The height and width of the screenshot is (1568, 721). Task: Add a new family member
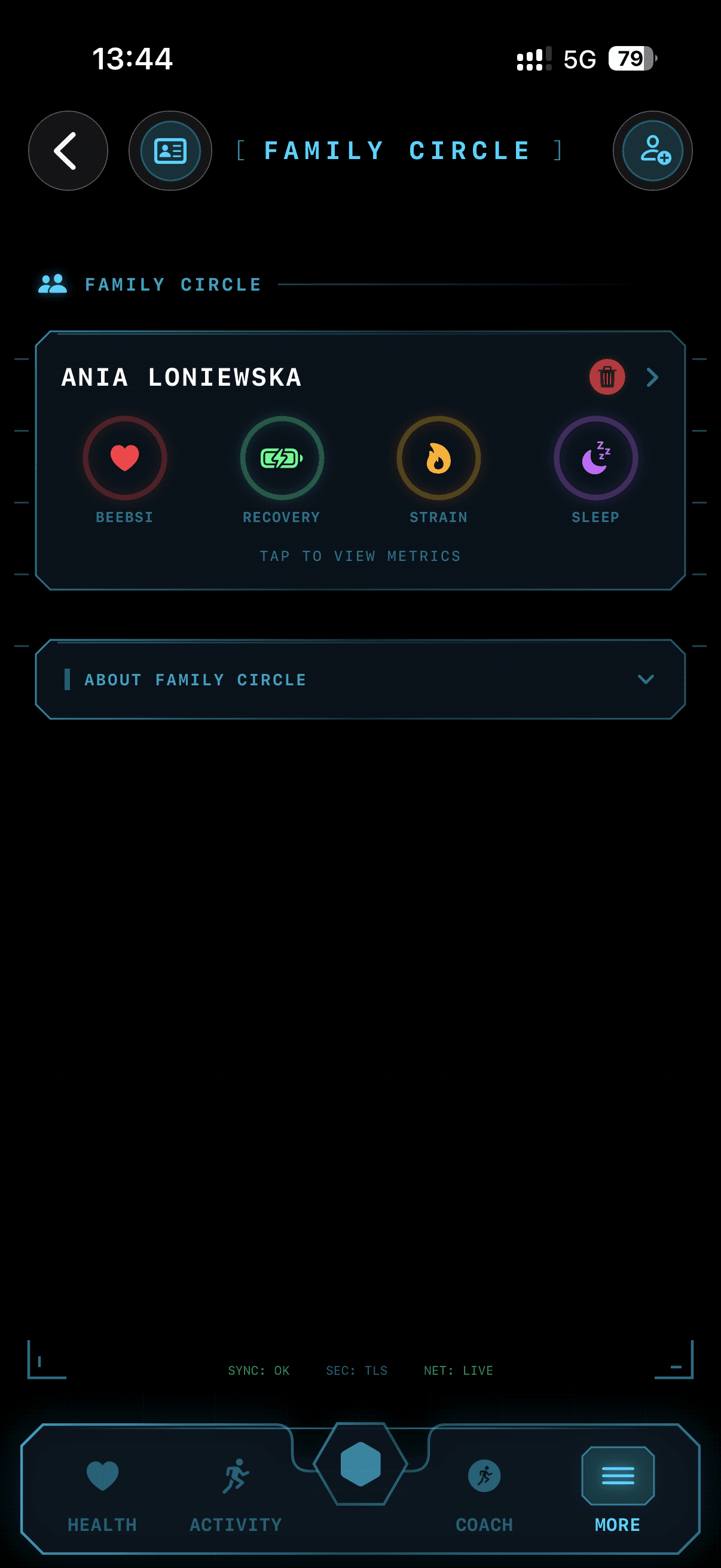coord(652,150)
